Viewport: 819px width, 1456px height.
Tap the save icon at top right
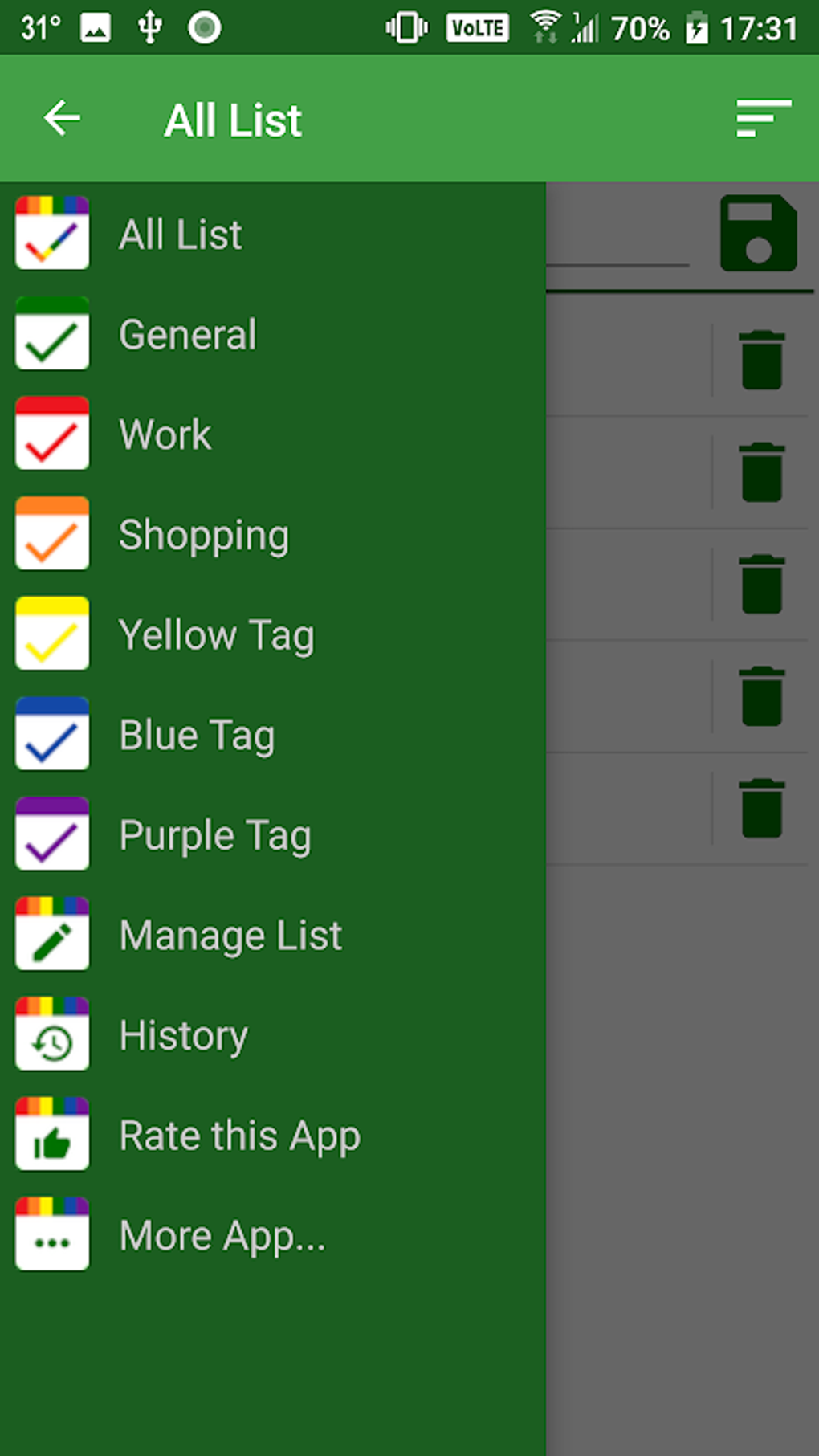coord(758,234)
